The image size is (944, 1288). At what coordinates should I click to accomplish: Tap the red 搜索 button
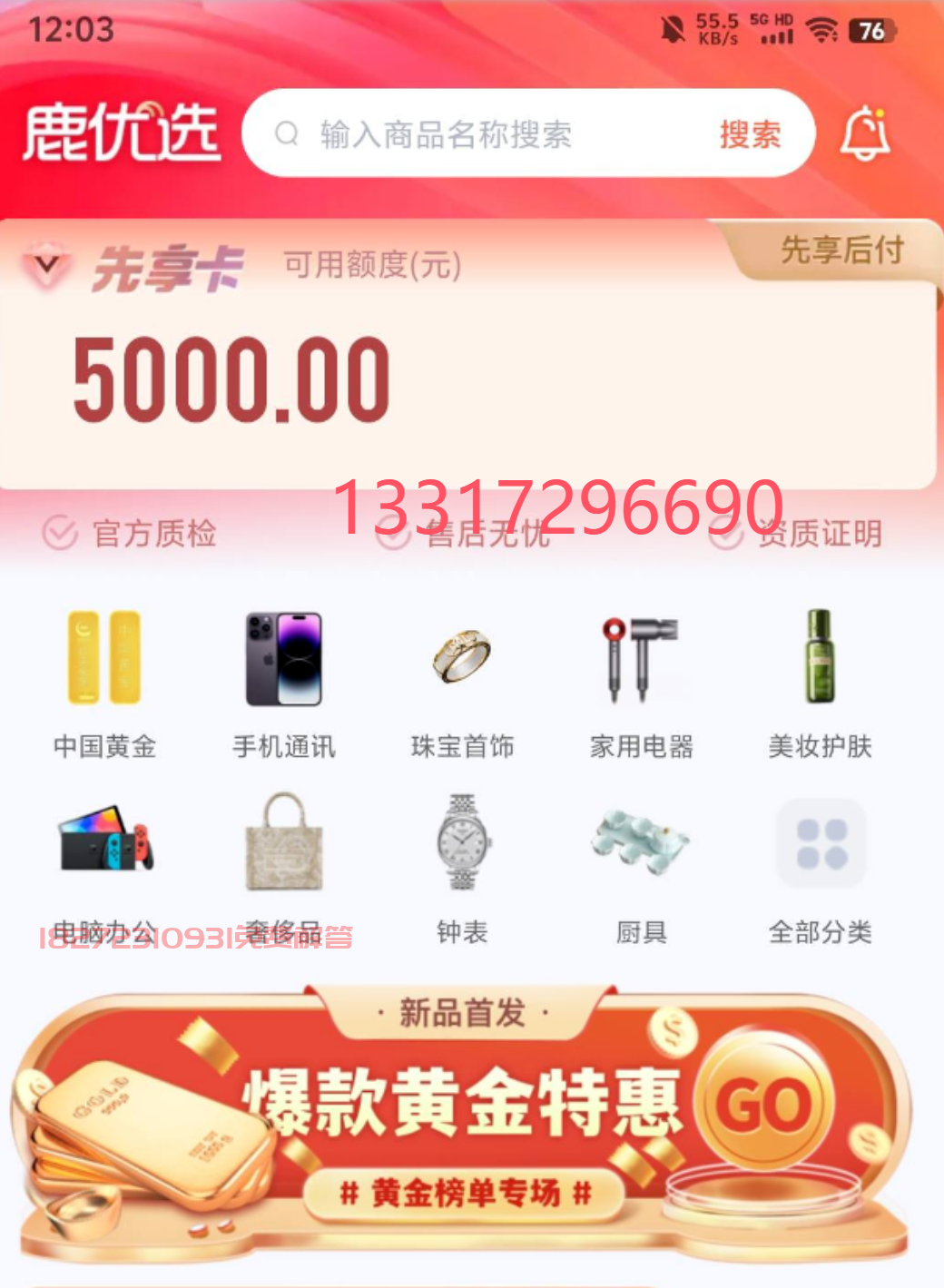coord(750,134)
